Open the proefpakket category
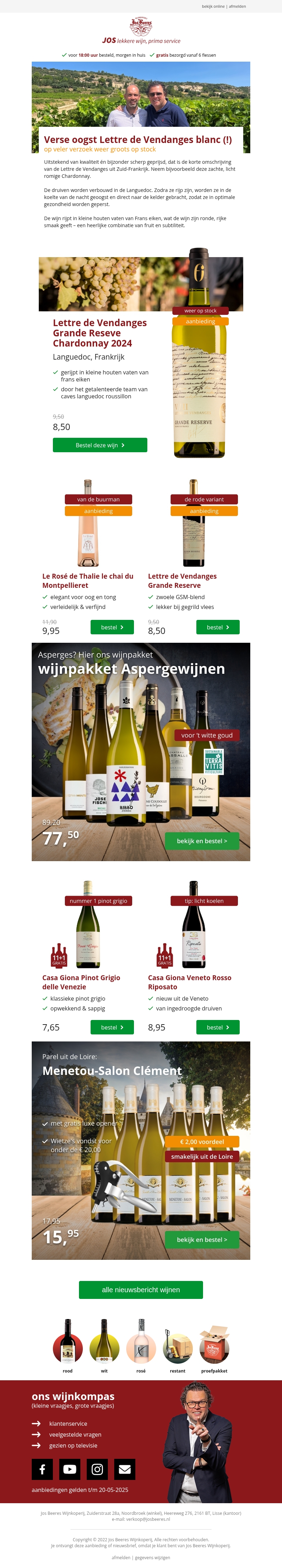The width and height of the screenshot is (282, 1568). point(214,1348)
